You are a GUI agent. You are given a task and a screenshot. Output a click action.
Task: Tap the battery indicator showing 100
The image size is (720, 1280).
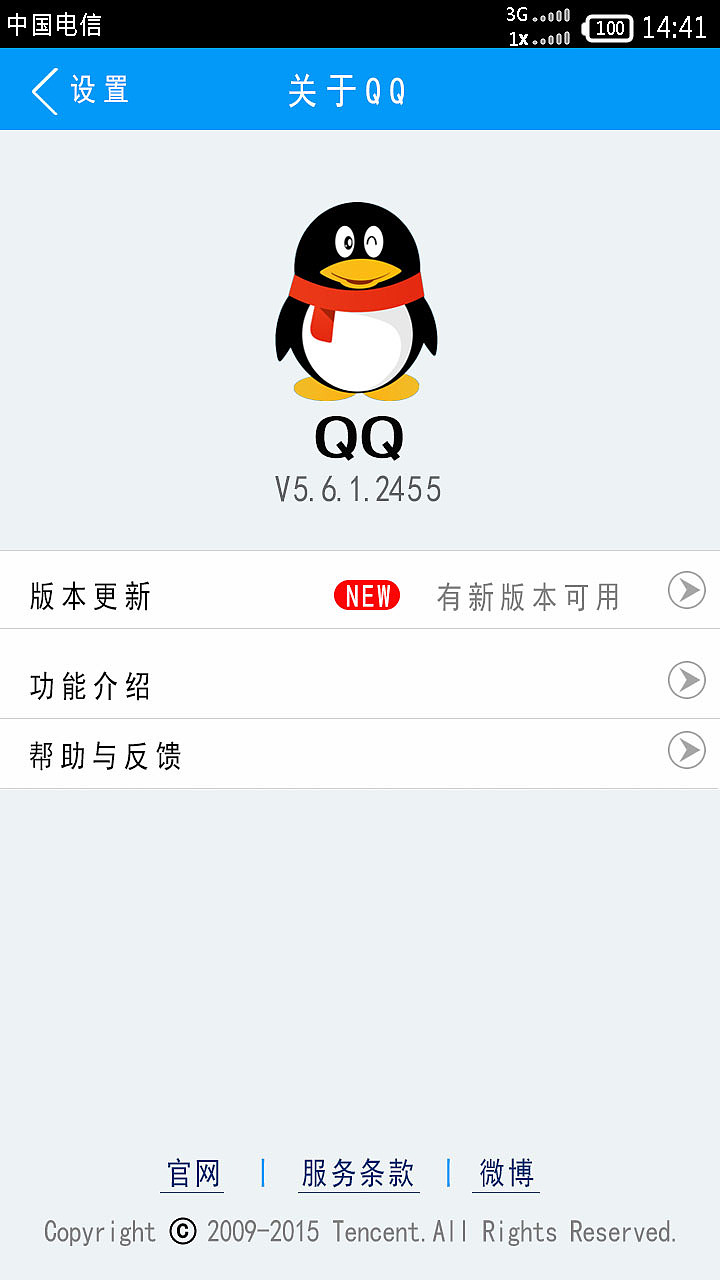610,28
